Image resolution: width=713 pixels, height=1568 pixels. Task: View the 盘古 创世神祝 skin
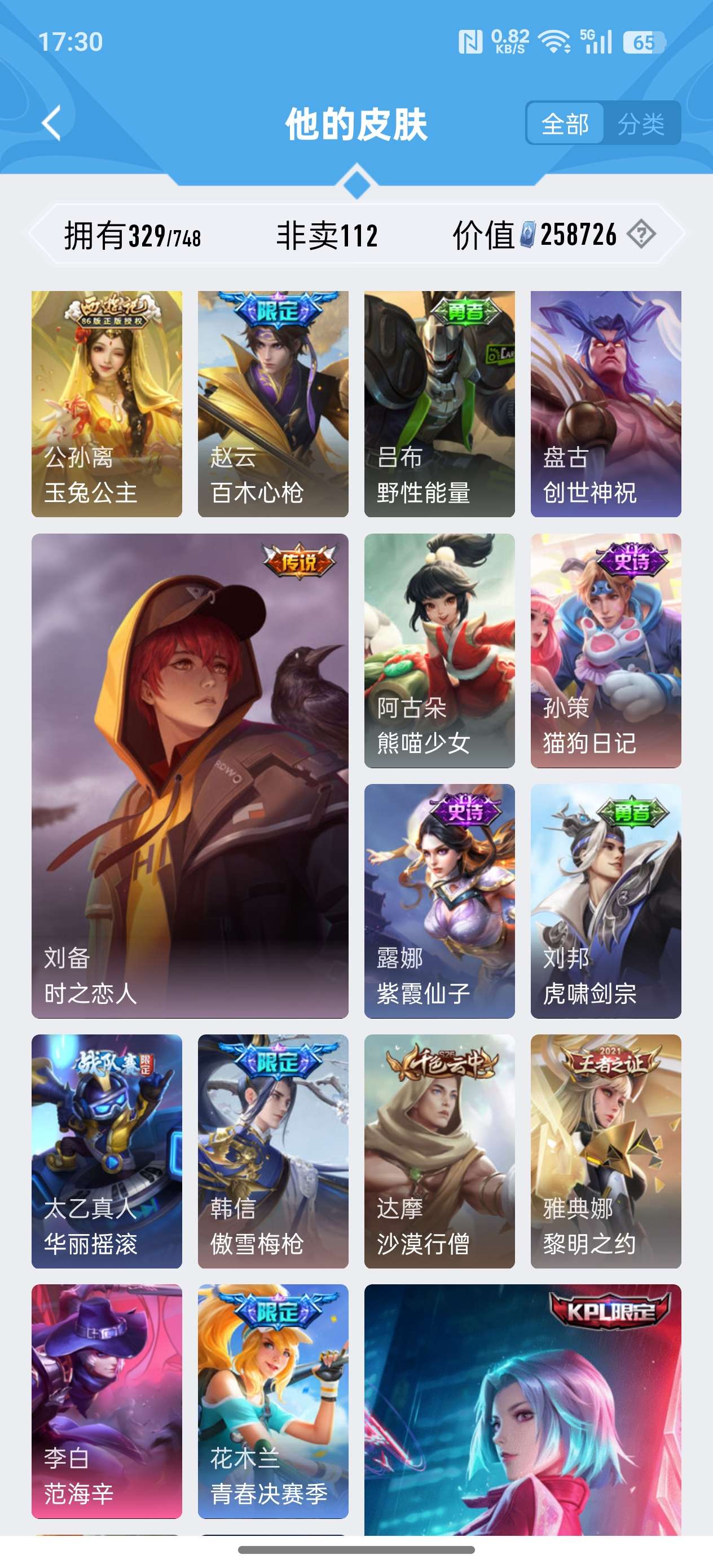[x=605, y=404]
